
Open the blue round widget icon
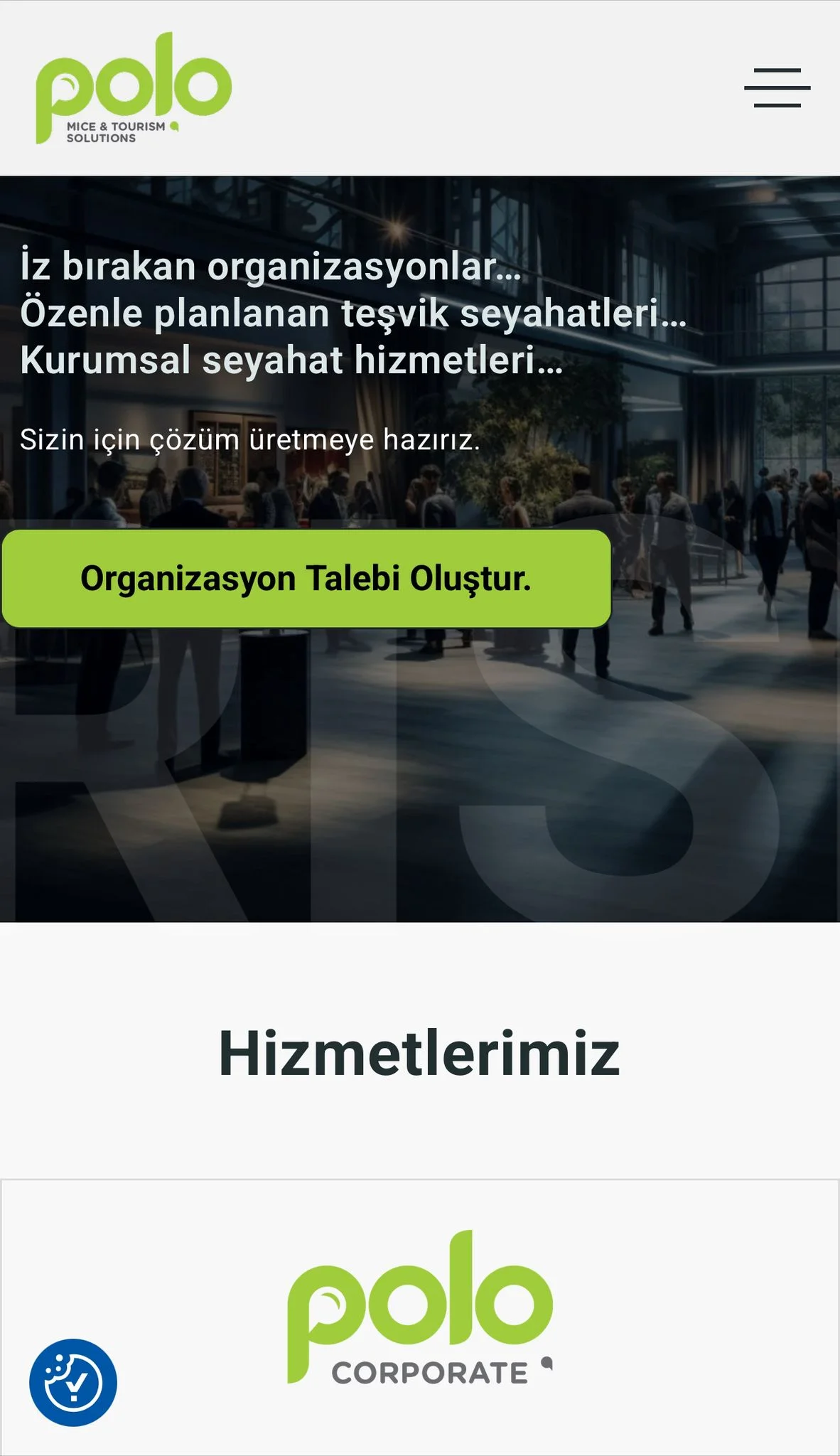[73, 1382]
